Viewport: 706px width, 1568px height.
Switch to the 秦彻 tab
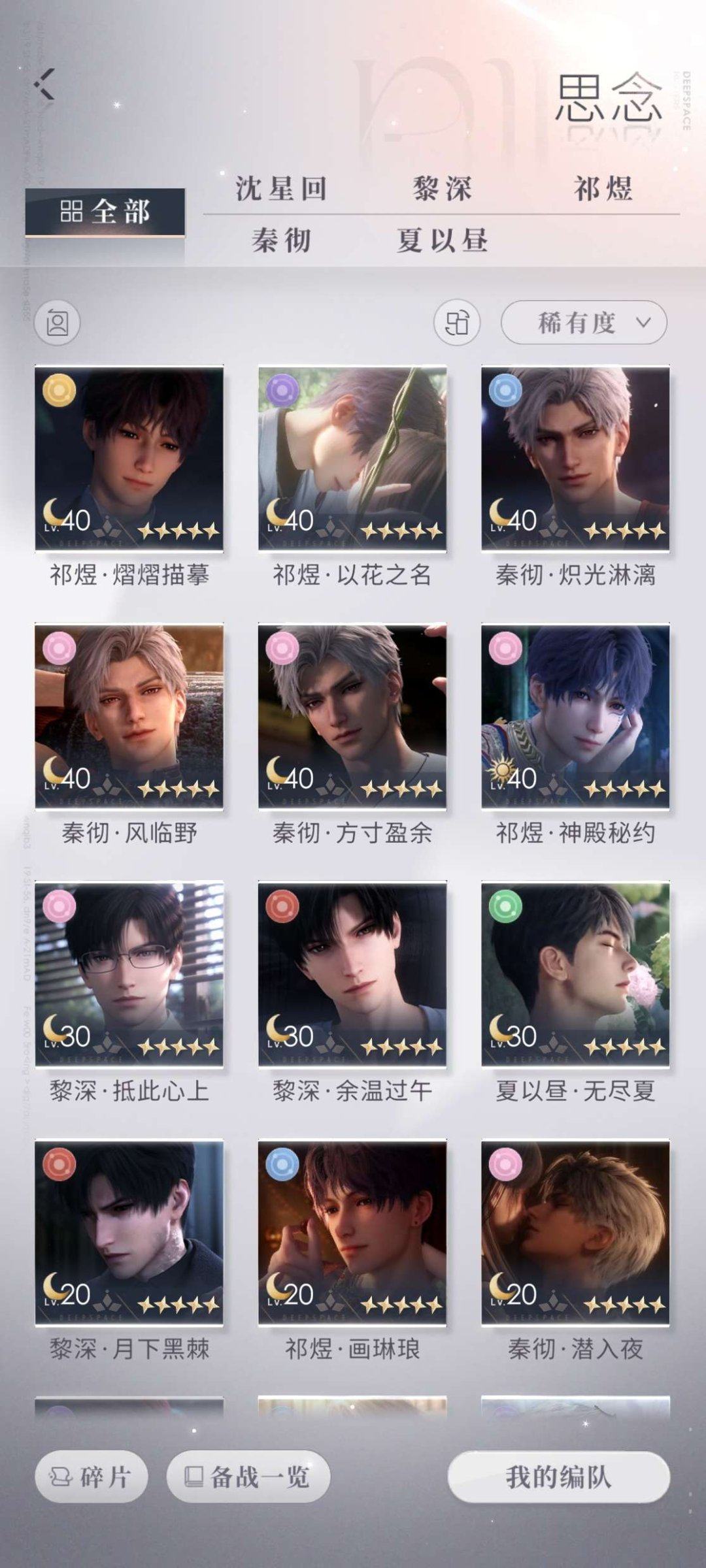coord(281,240)
